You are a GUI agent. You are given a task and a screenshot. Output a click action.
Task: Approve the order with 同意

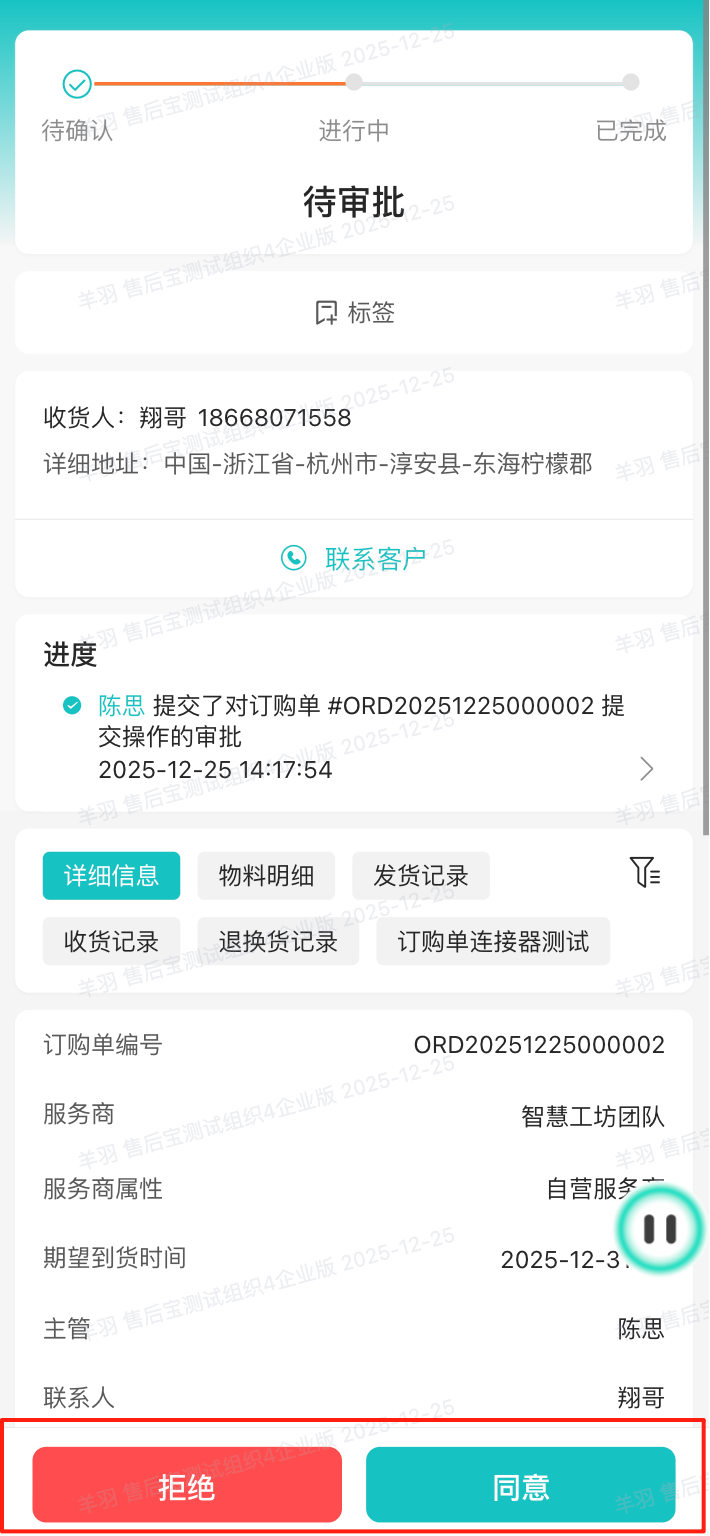point(520,1485)
